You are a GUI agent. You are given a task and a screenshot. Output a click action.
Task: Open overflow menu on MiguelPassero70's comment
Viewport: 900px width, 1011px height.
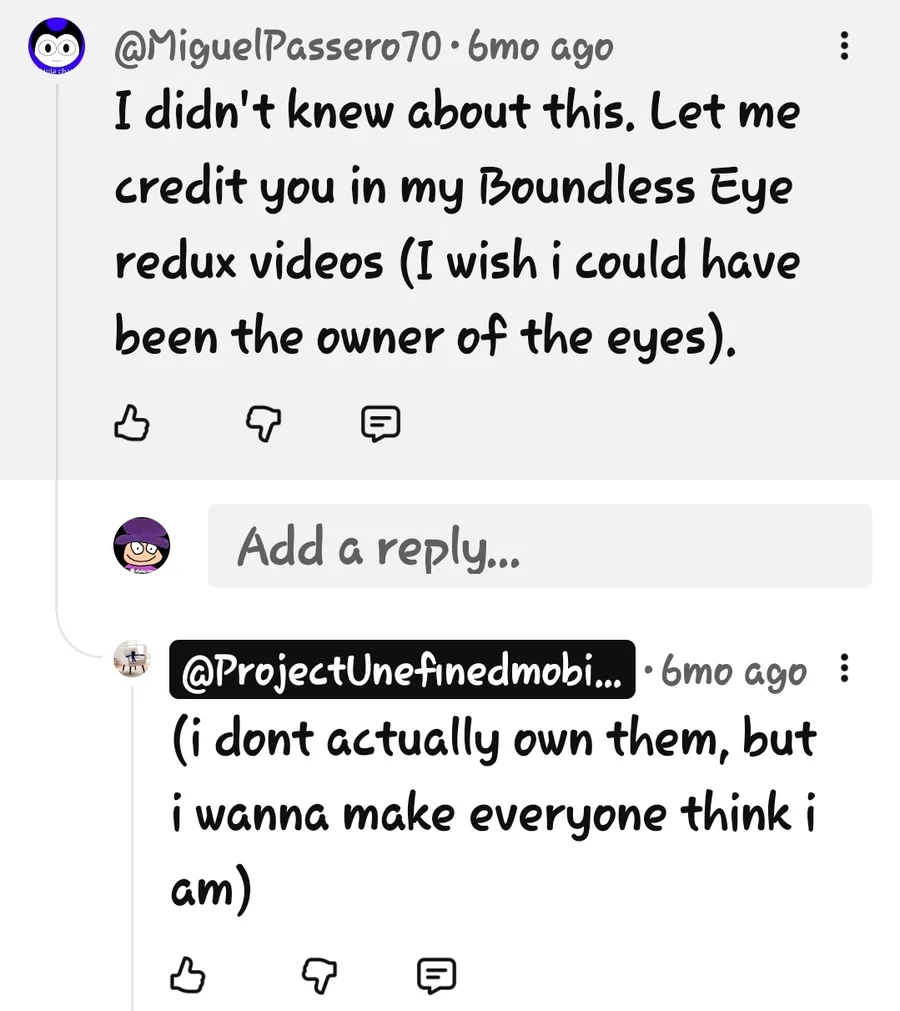click(845, 46)
